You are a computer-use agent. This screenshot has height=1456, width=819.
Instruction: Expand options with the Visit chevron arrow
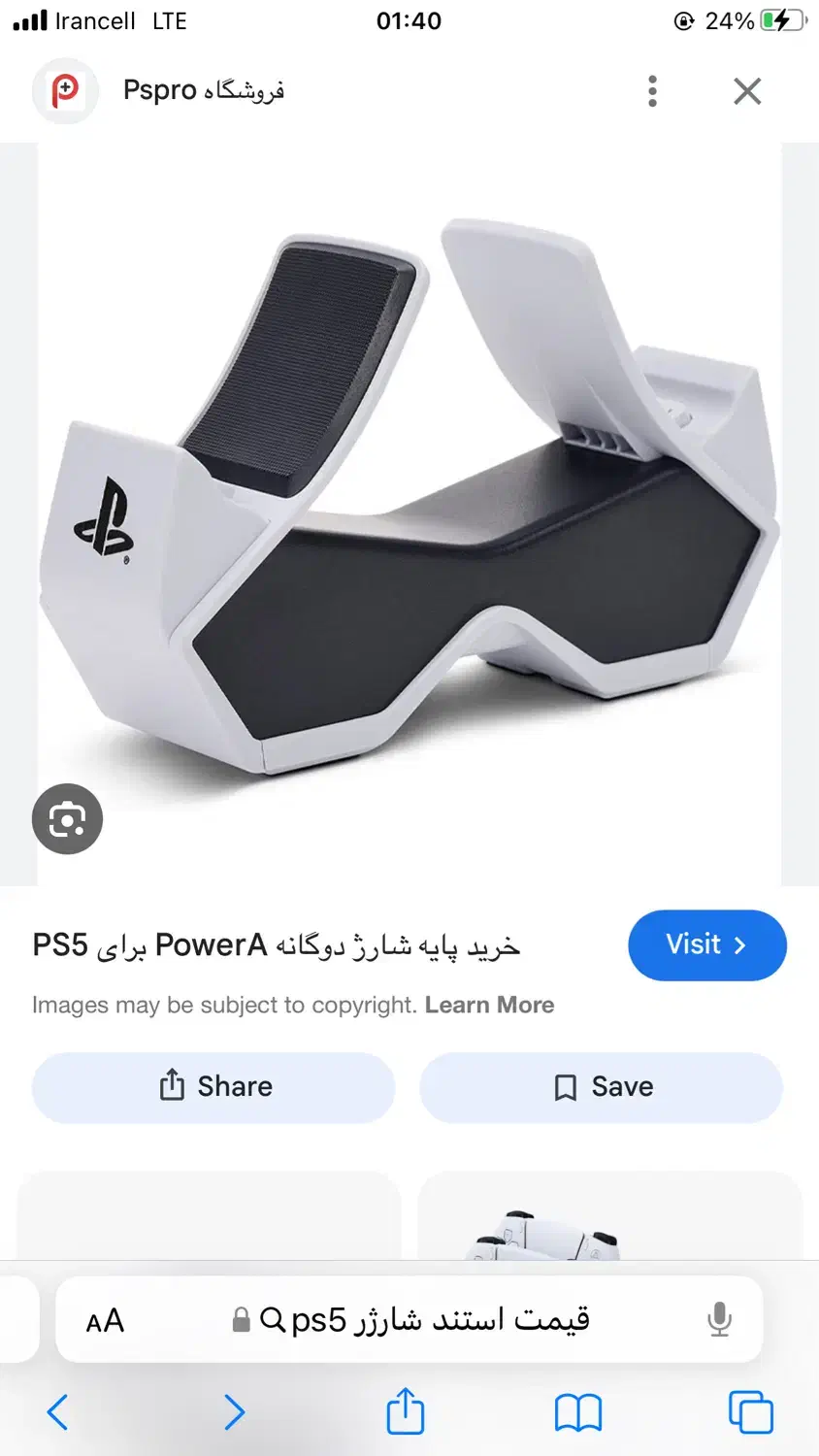pyautogui.click(x=739, y=944)
